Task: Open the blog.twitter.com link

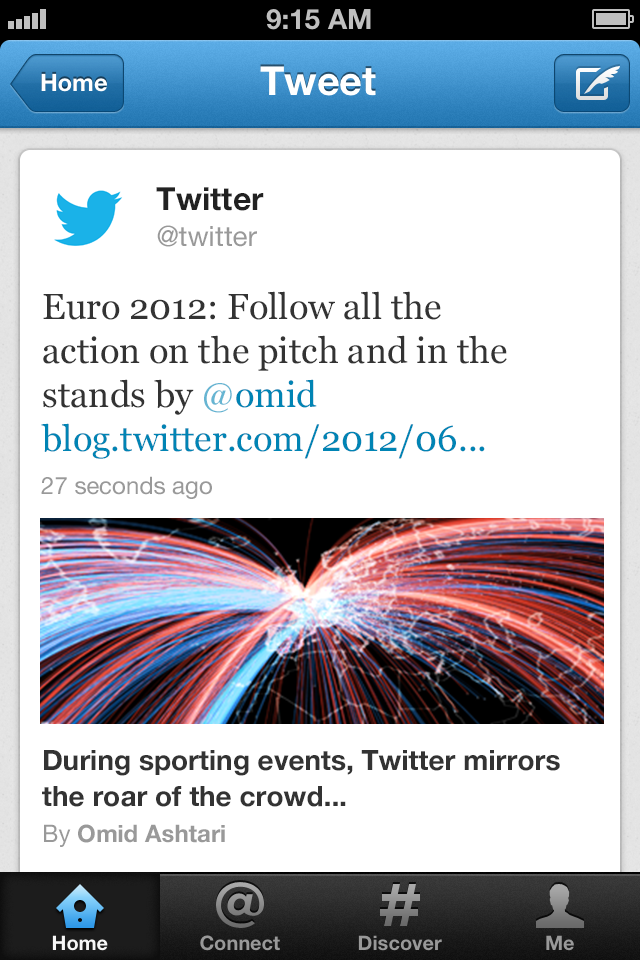Action: pos(263,439)
